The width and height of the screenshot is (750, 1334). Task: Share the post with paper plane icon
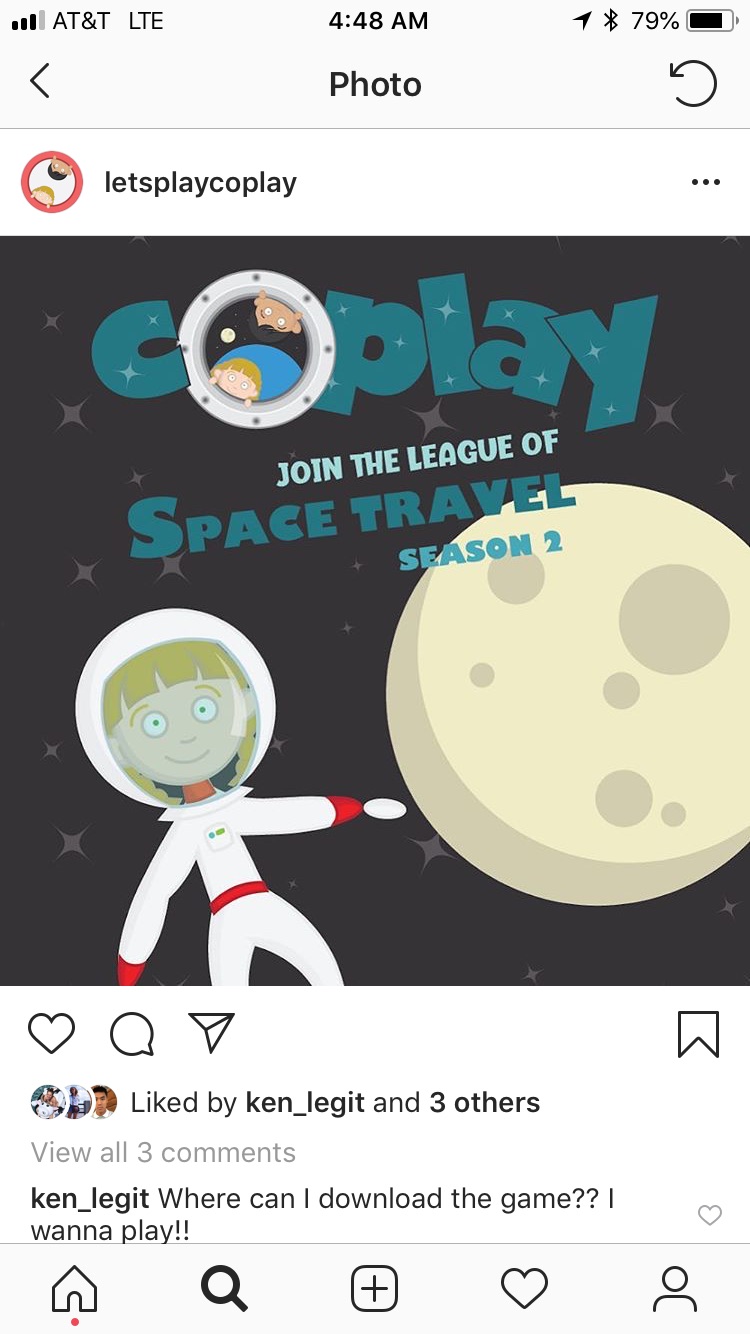coord(211,1033)
